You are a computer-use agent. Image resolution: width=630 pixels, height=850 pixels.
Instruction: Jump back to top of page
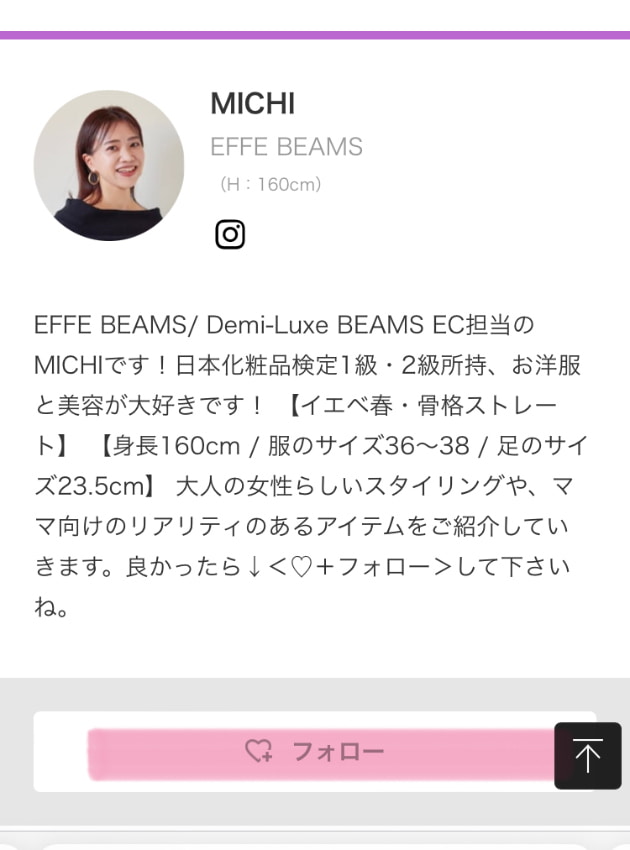coord(587,756)
